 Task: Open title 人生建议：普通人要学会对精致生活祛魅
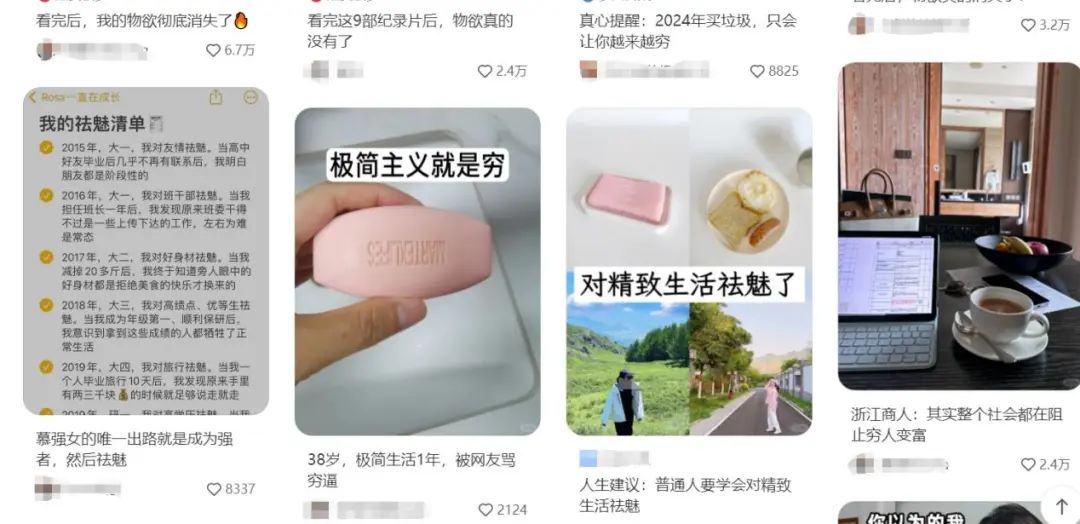point(685,495)
